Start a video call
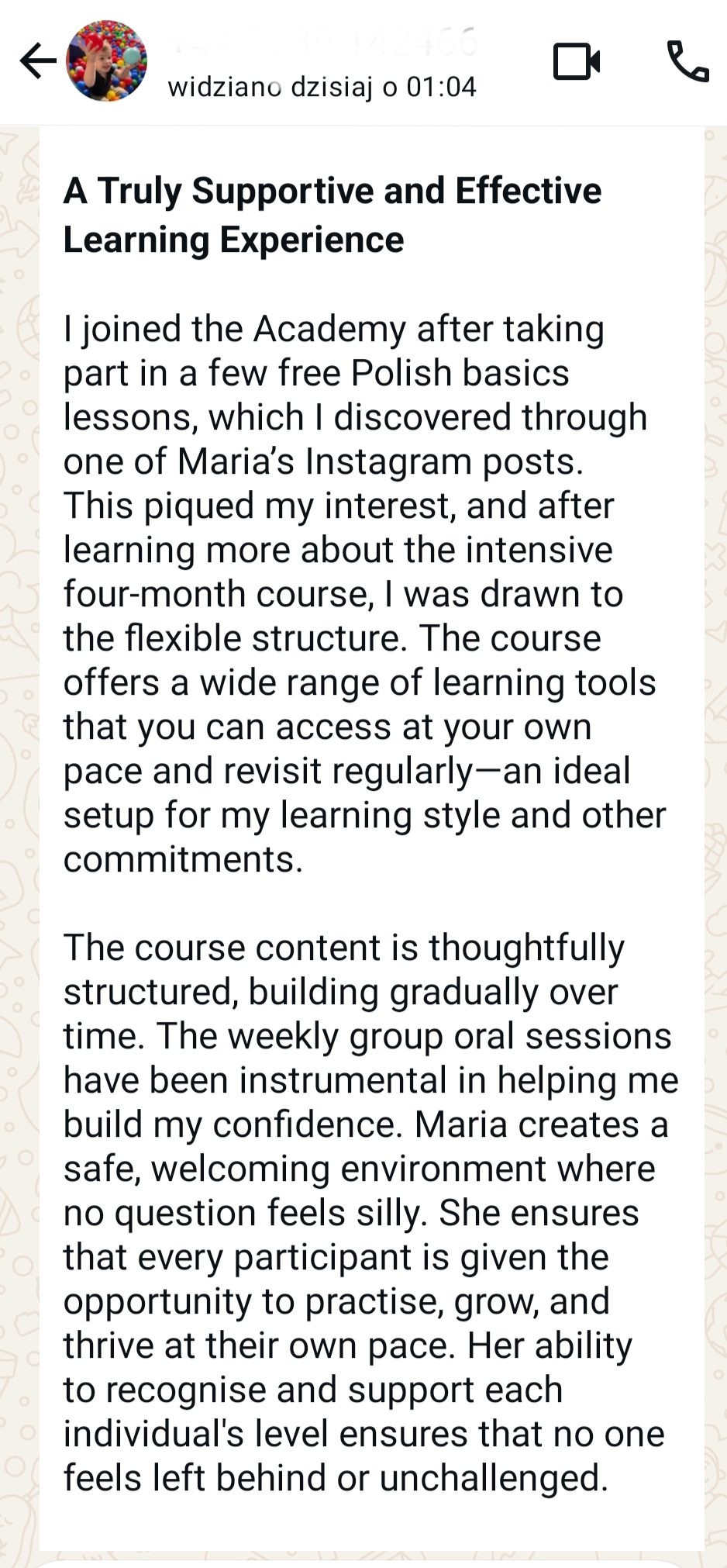727x1568 pixels. [577, 61]
